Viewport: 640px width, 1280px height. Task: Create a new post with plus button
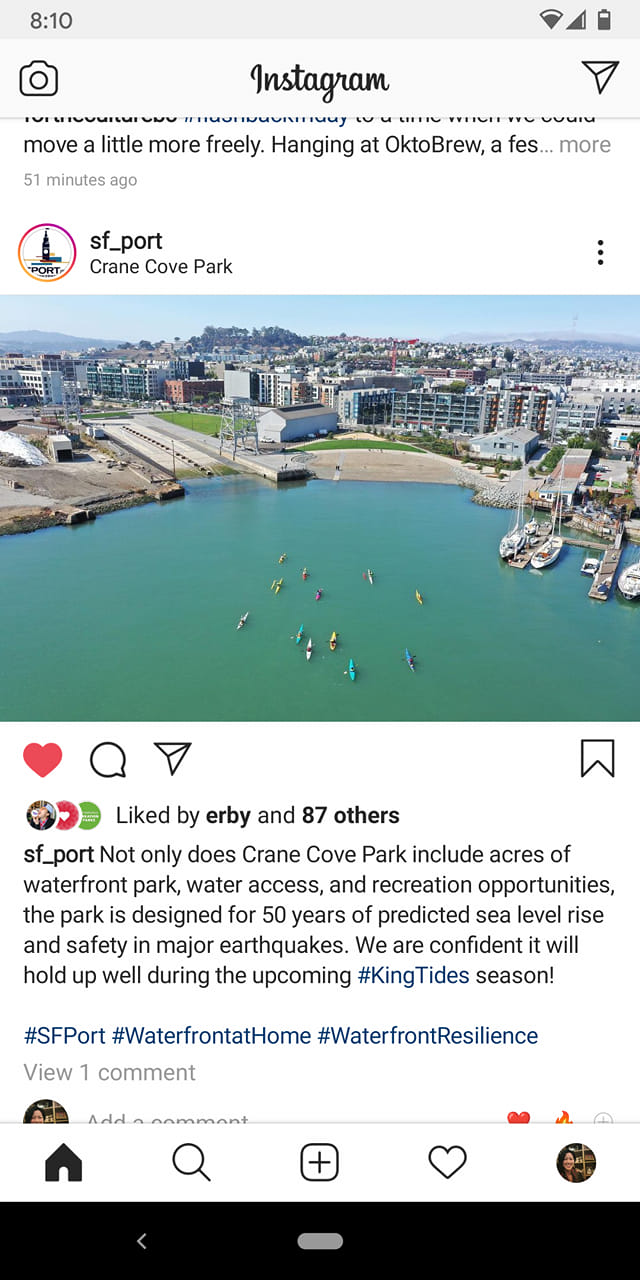[x=320, y=1162]
